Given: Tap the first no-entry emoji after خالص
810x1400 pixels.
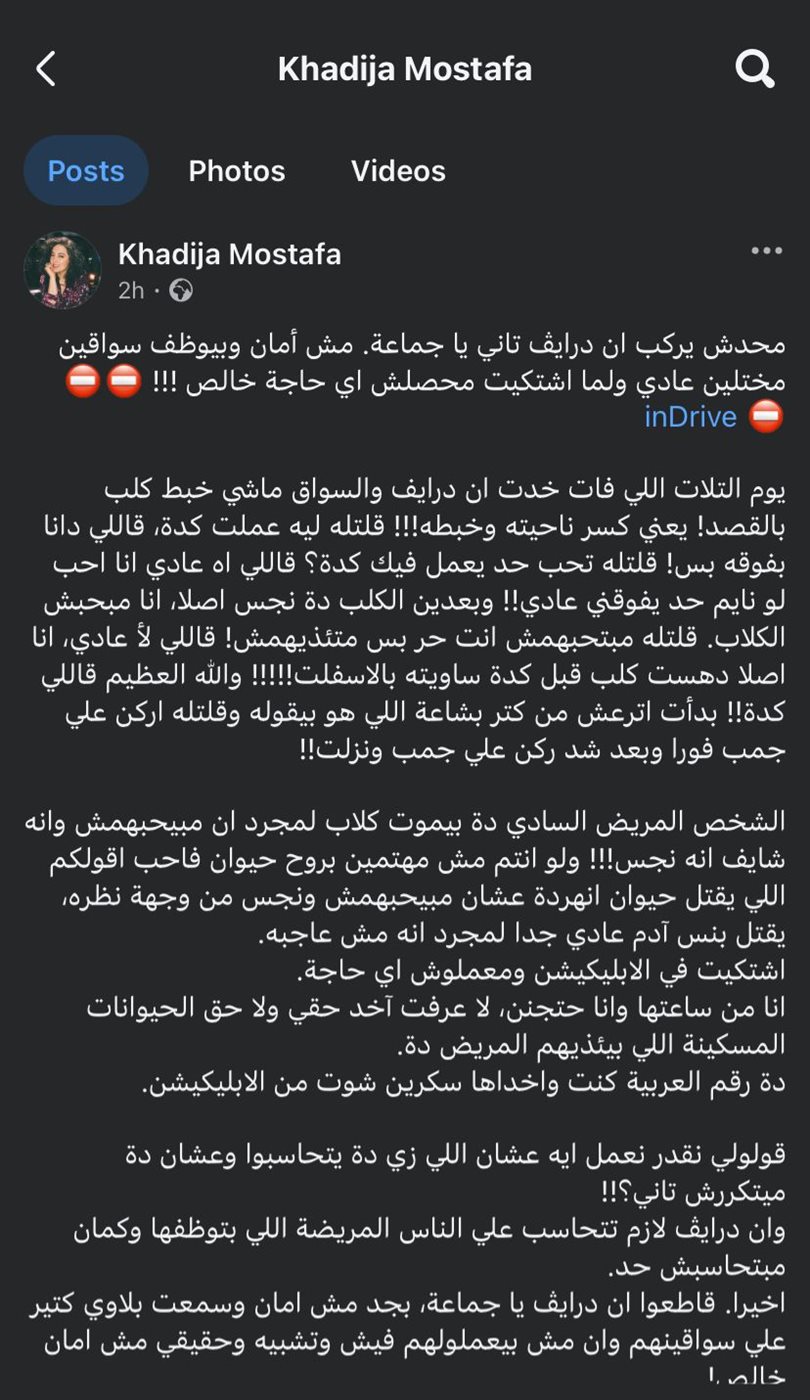Looking at the screenshot, I should coord(124,381).
